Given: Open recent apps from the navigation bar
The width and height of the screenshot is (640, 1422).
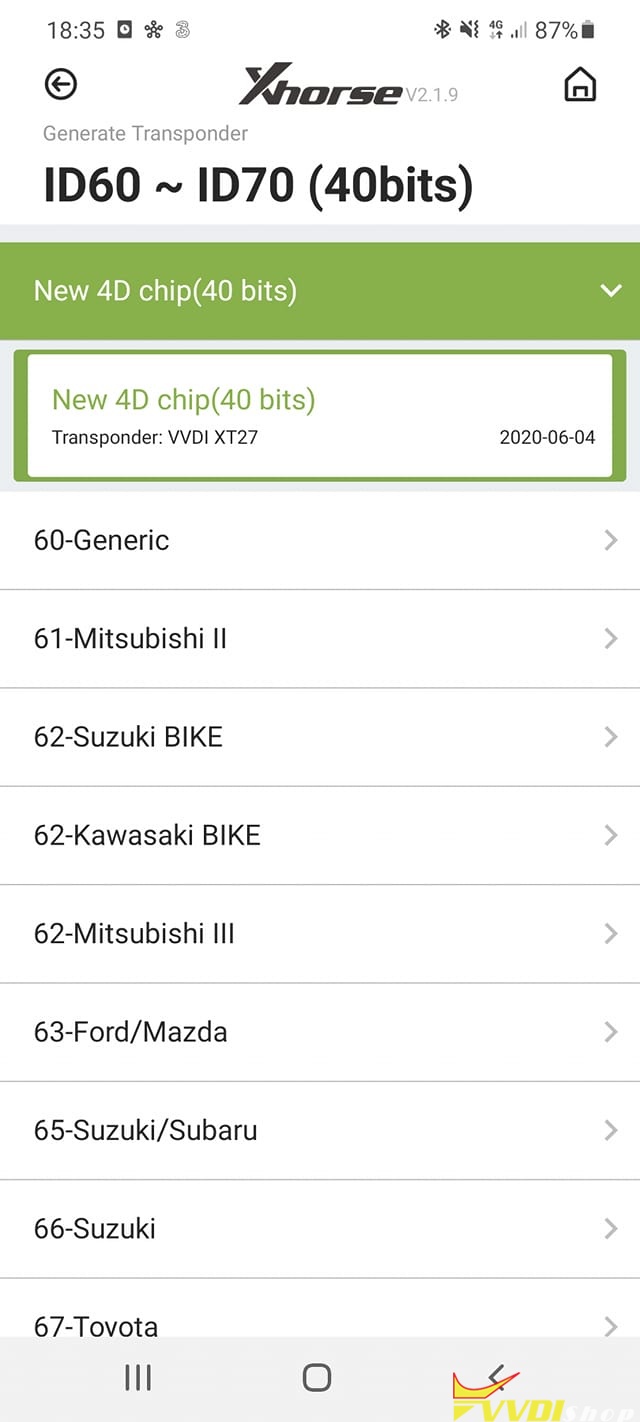Looking at the screenshot, I should (138, 1377).
